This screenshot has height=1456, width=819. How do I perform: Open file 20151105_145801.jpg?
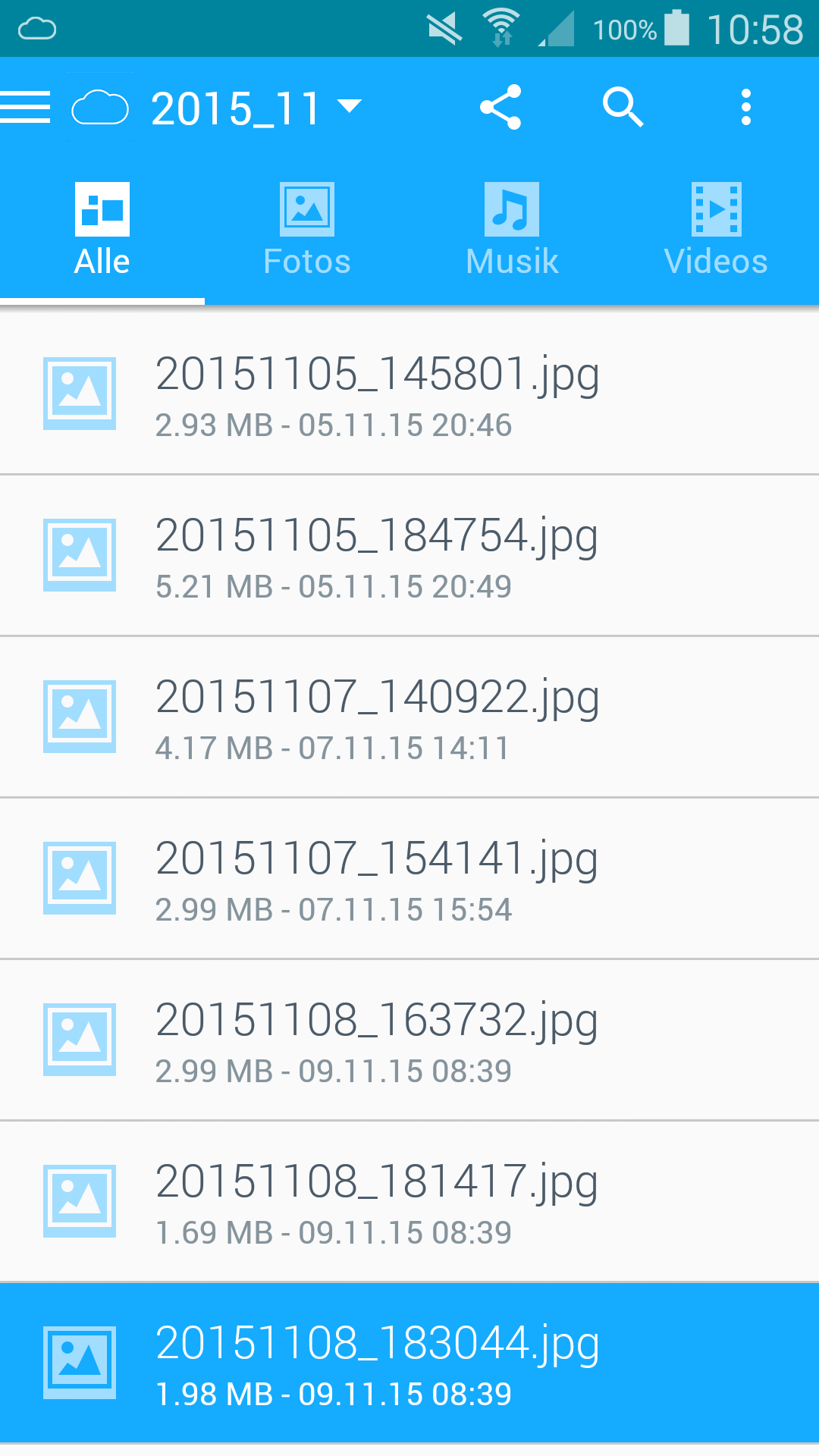[x=409, y=394]
